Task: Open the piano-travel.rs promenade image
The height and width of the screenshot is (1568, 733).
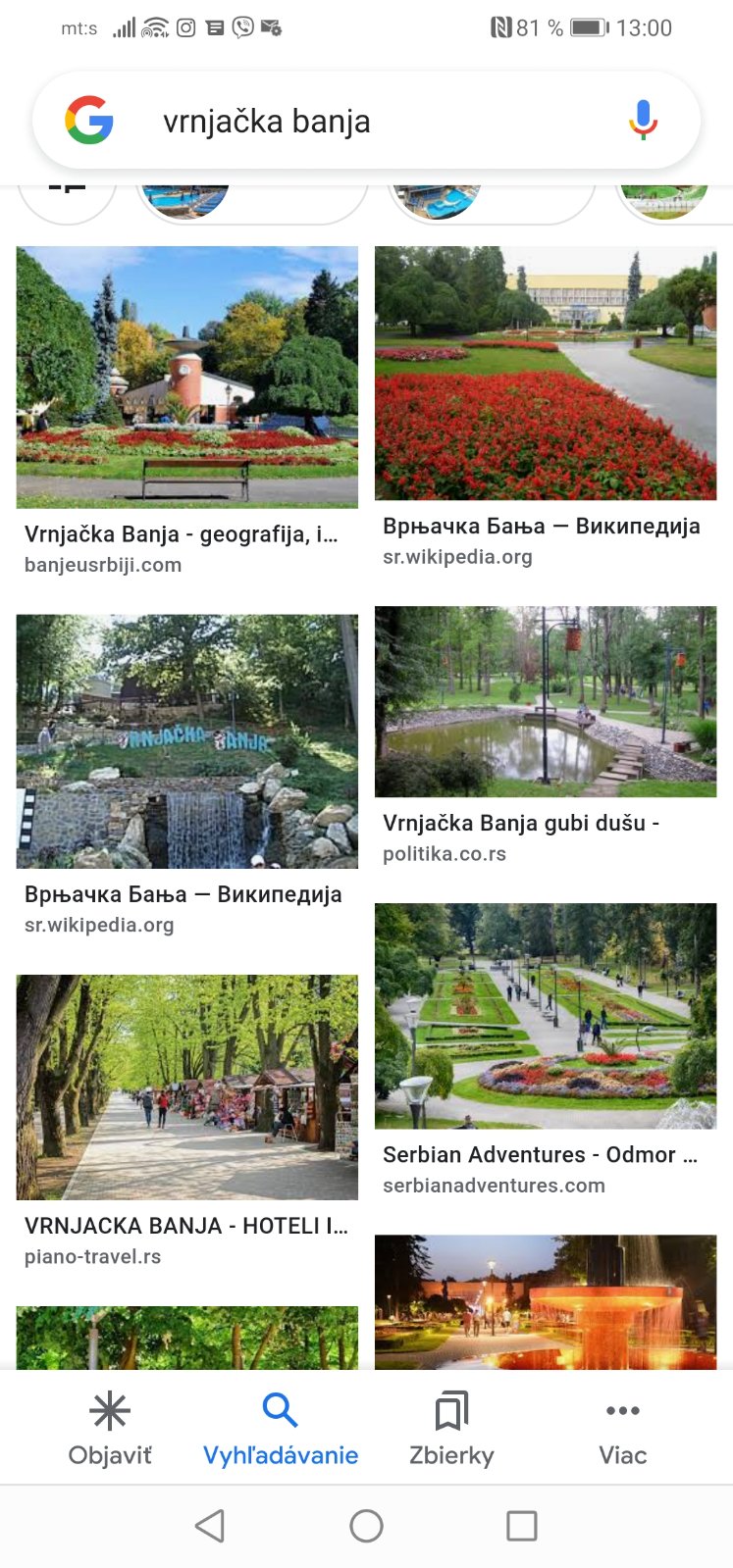Action: click(x=186, y=1087)
